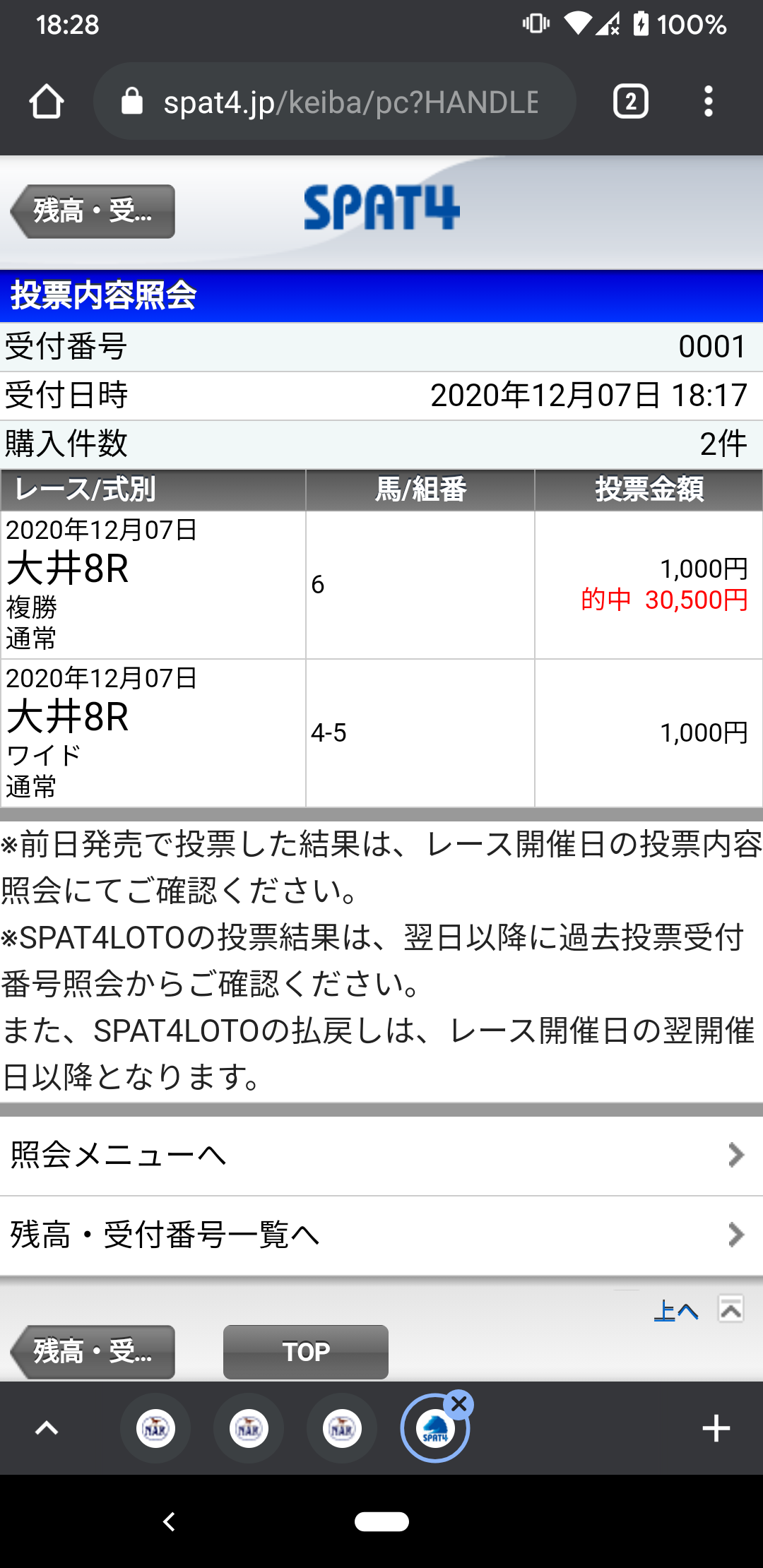Image resolution: width=763 pixels, height=1568 pixels.
Task: Close the current SPAT4 tab
Action: [459, 1405]
